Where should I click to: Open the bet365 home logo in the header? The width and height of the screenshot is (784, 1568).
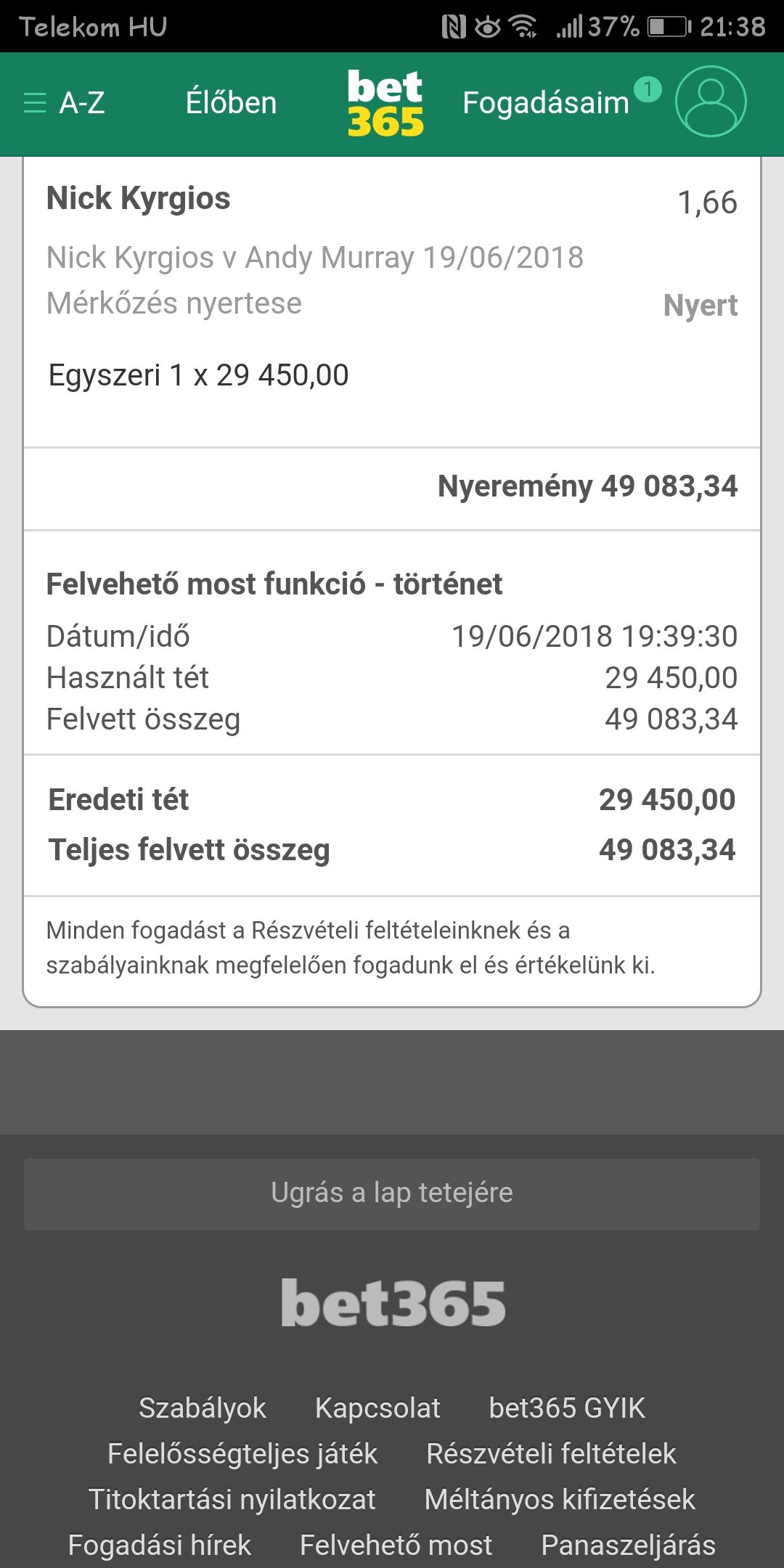pos(385,103)
